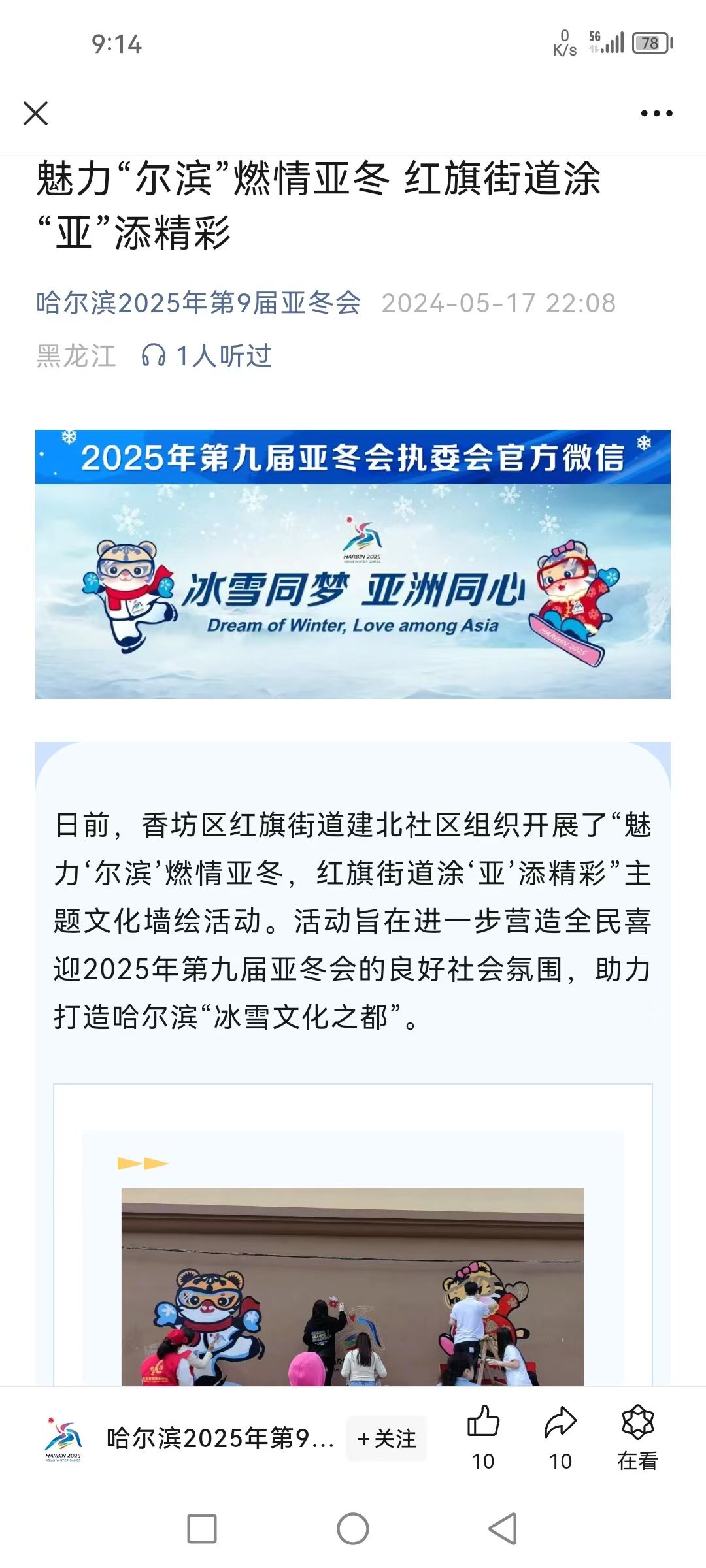Open the three-dot overflow menu

pos(656,113)
